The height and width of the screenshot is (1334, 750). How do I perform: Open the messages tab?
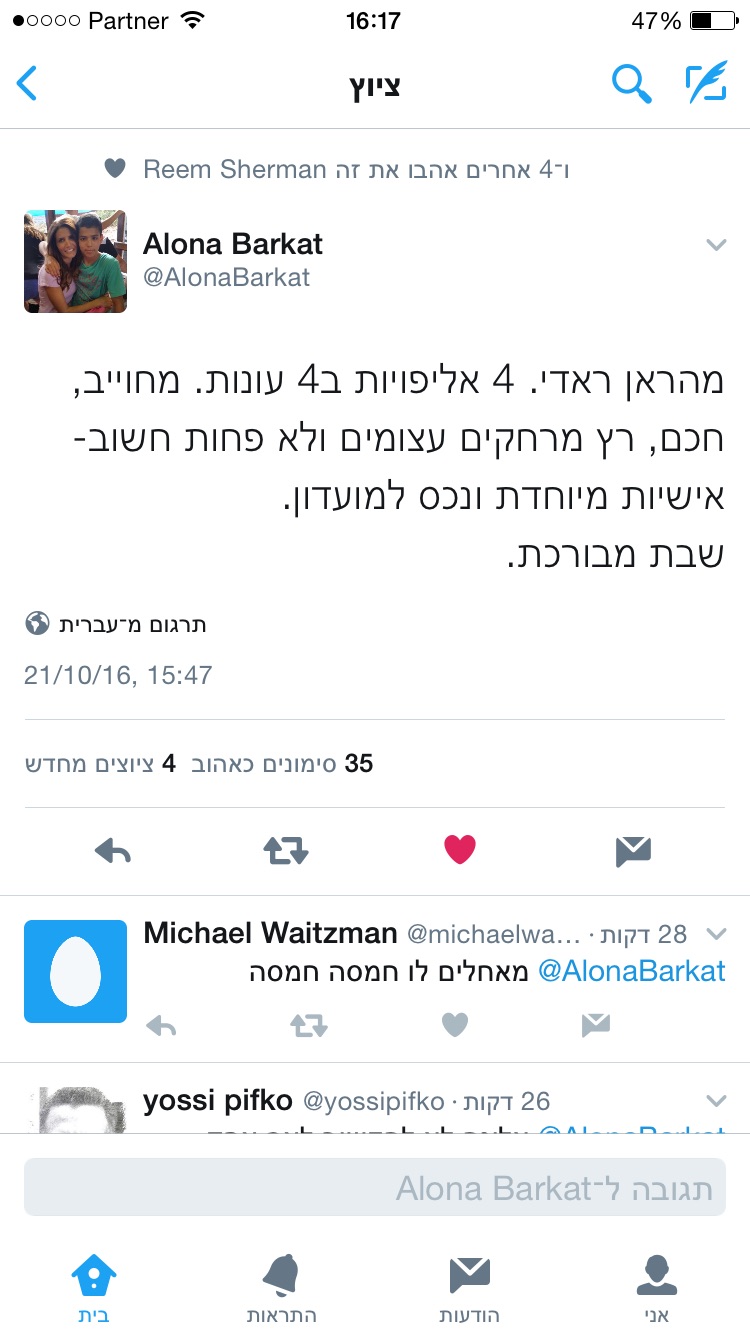click(469, 1285)
